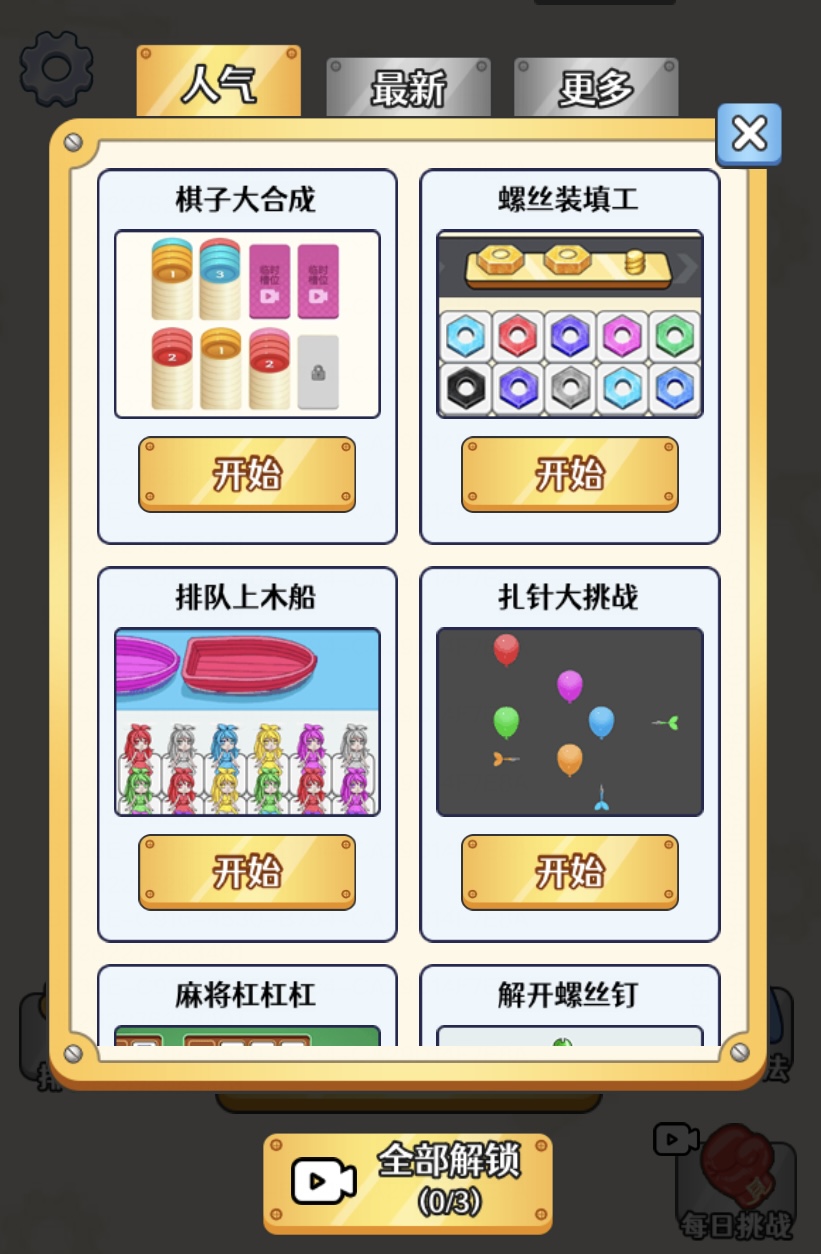Close the mini-games dialog
The image size is (821, 1254).
749,134
